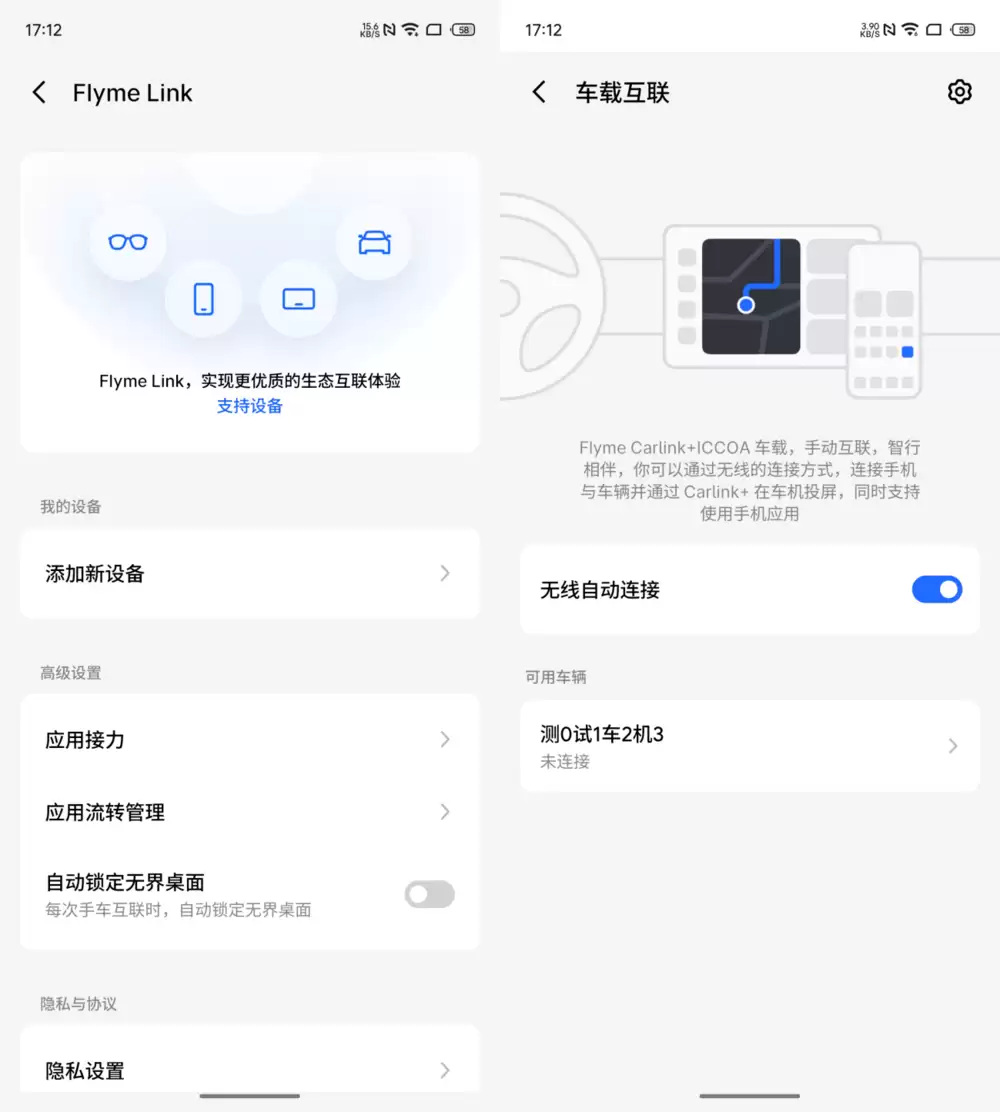Open 应用流转管理

point(249,812)
